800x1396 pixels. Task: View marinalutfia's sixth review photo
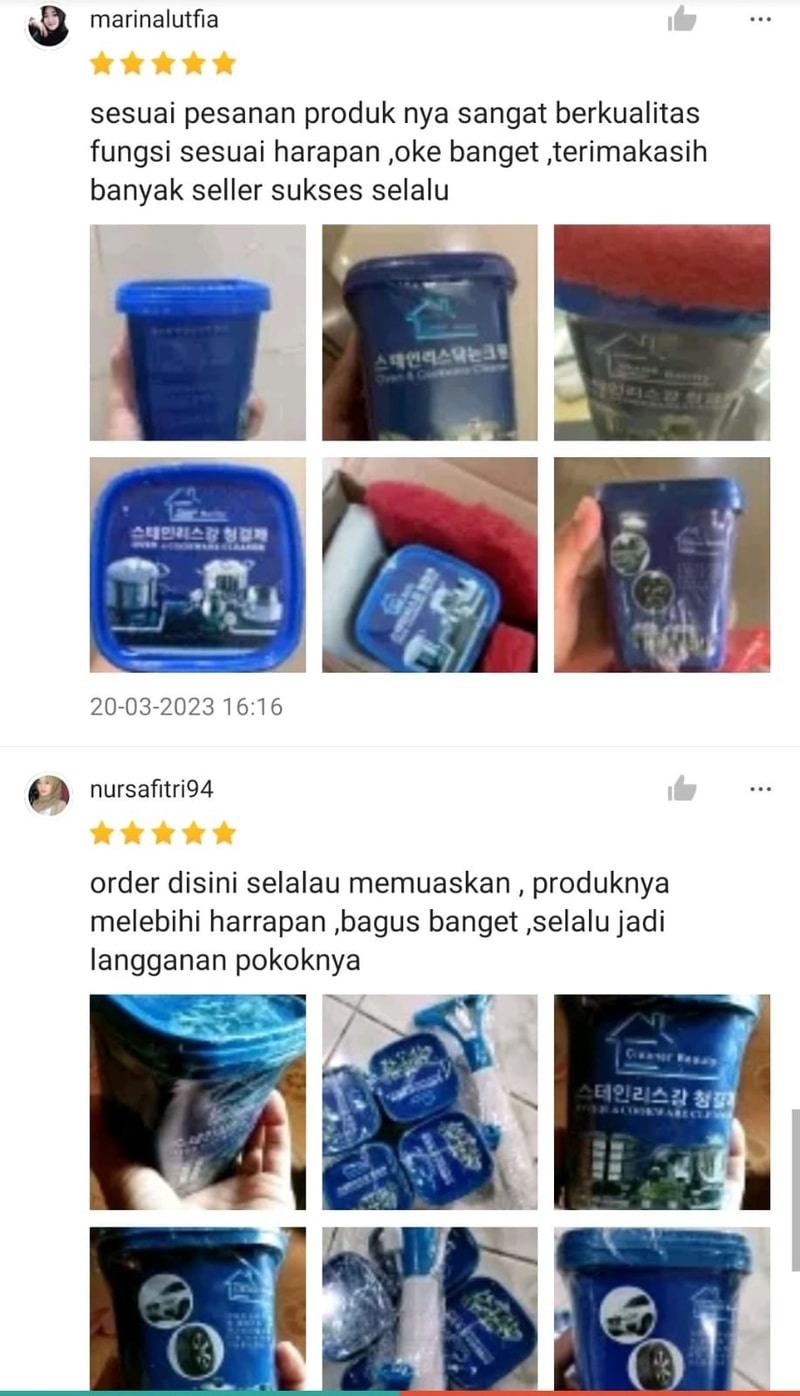coord(662,565)
